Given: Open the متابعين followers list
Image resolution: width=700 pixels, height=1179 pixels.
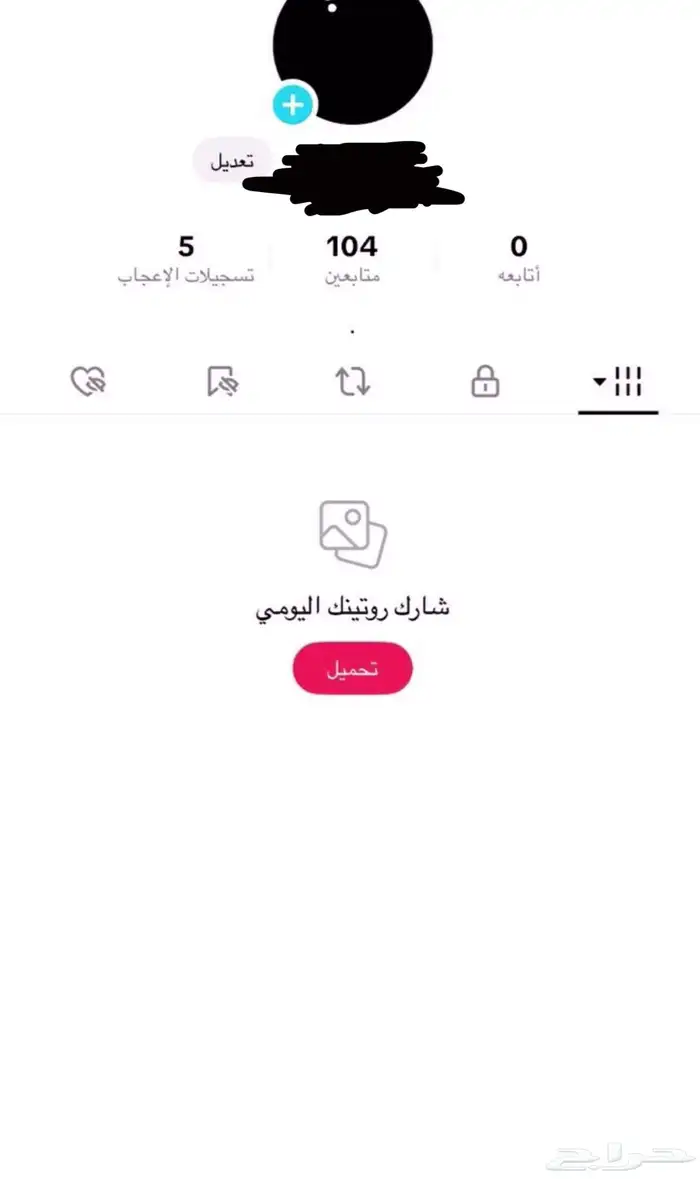Looking at the screenshot, I should [x=352, y=258].
